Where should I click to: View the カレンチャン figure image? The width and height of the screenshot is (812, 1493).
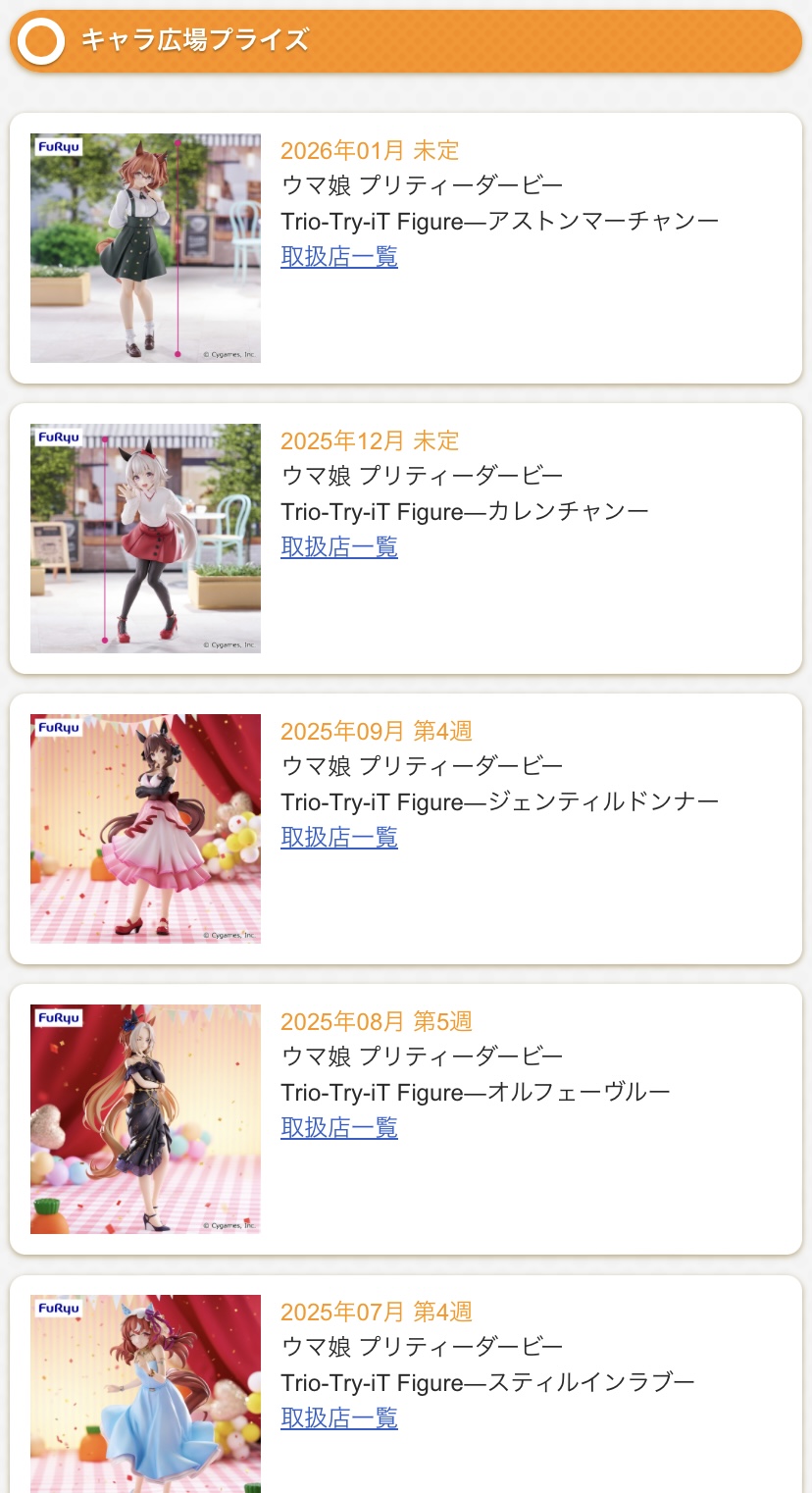tap(145, 539)
